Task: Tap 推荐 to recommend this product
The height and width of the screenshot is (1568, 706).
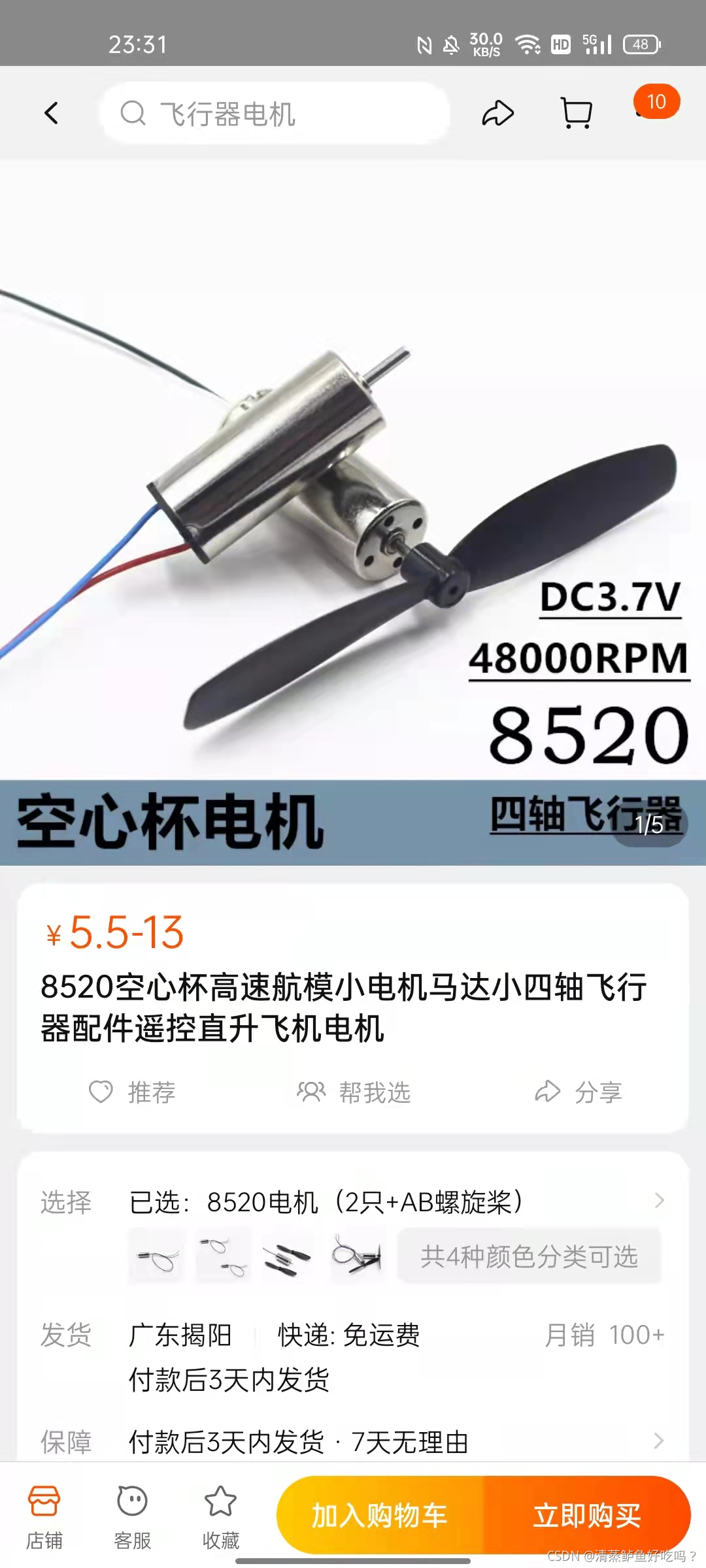Action: click(133, 1092)
